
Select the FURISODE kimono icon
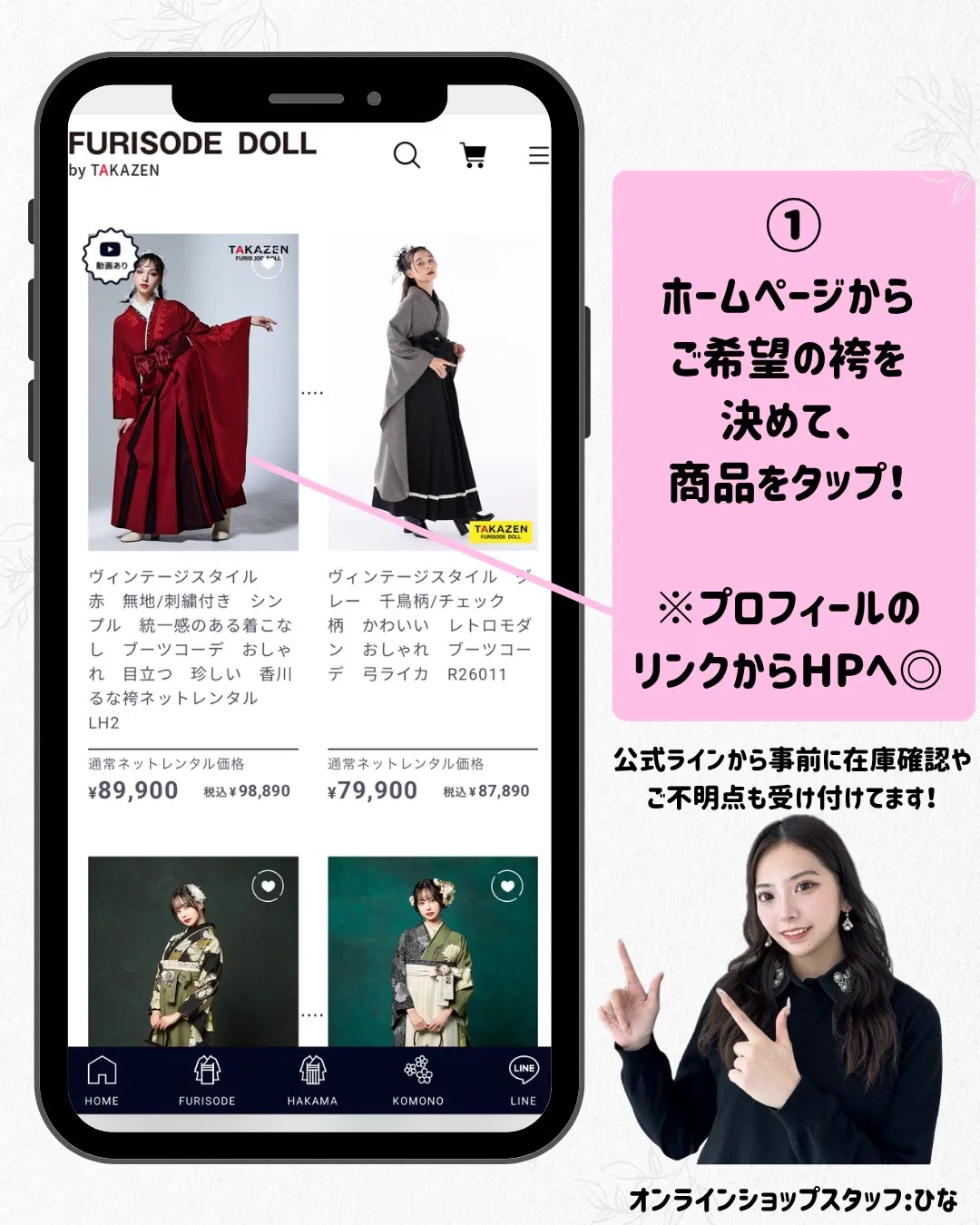(x=206, y=1073)
